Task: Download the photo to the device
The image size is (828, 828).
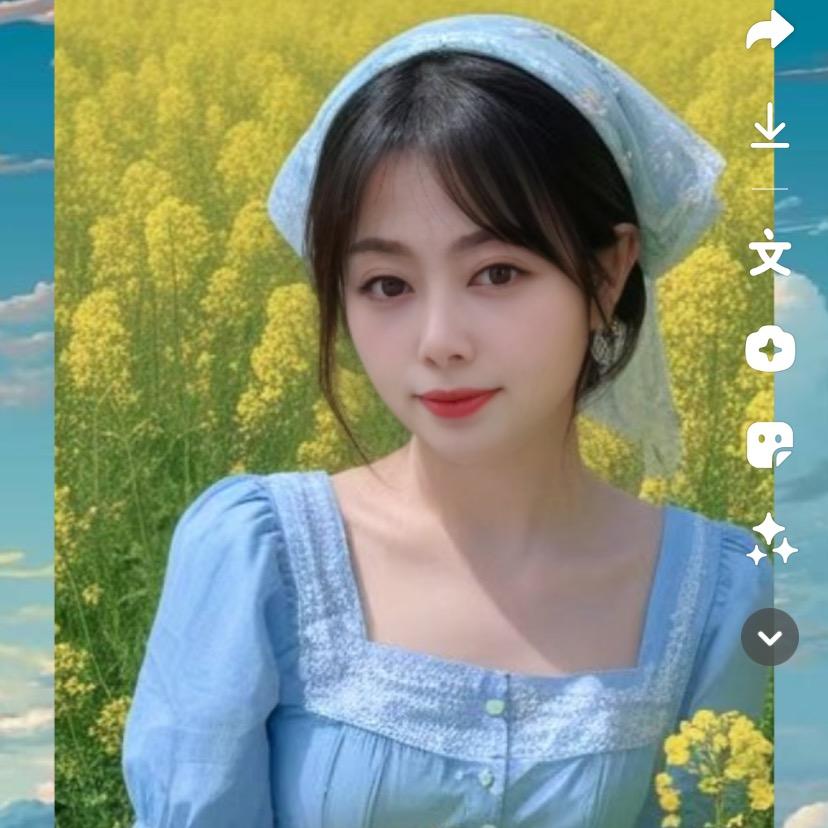Action: coord(769,126)
